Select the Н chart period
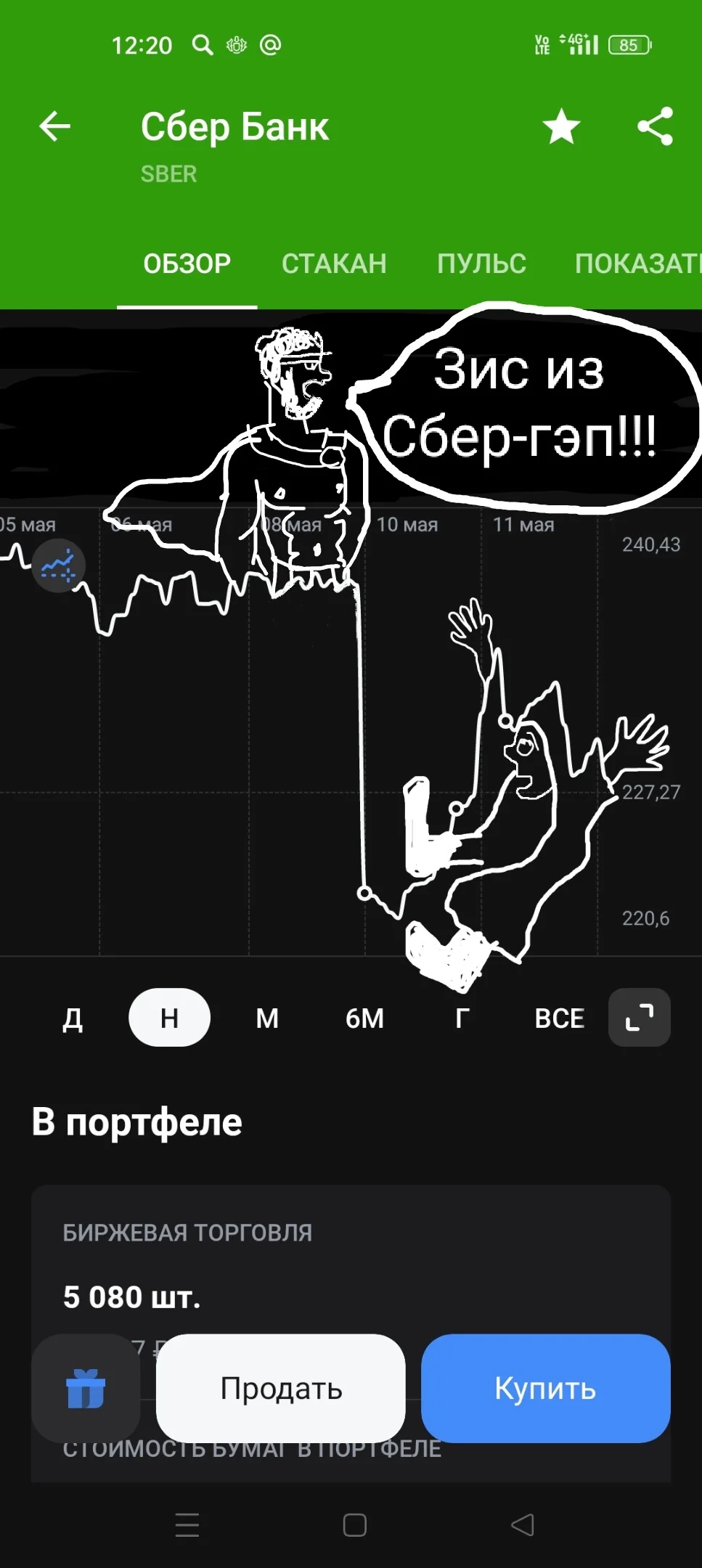Viewport: 702px width, 1568px height. (169, 1018)
